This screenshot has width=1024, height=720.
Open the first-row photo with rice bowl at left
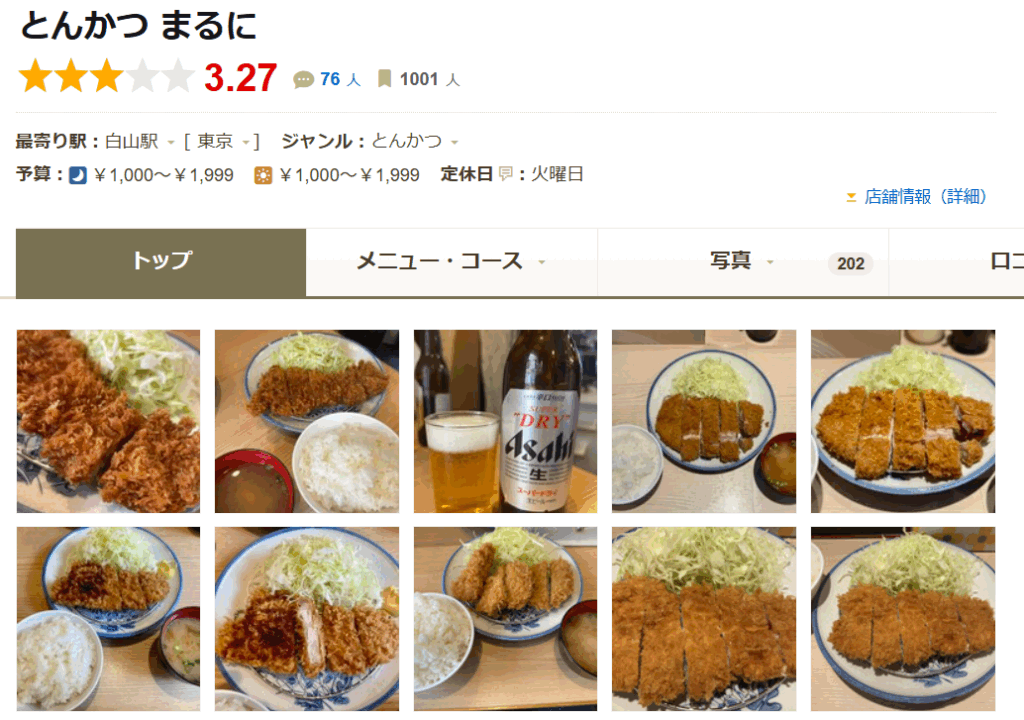(x=703, y=421)
